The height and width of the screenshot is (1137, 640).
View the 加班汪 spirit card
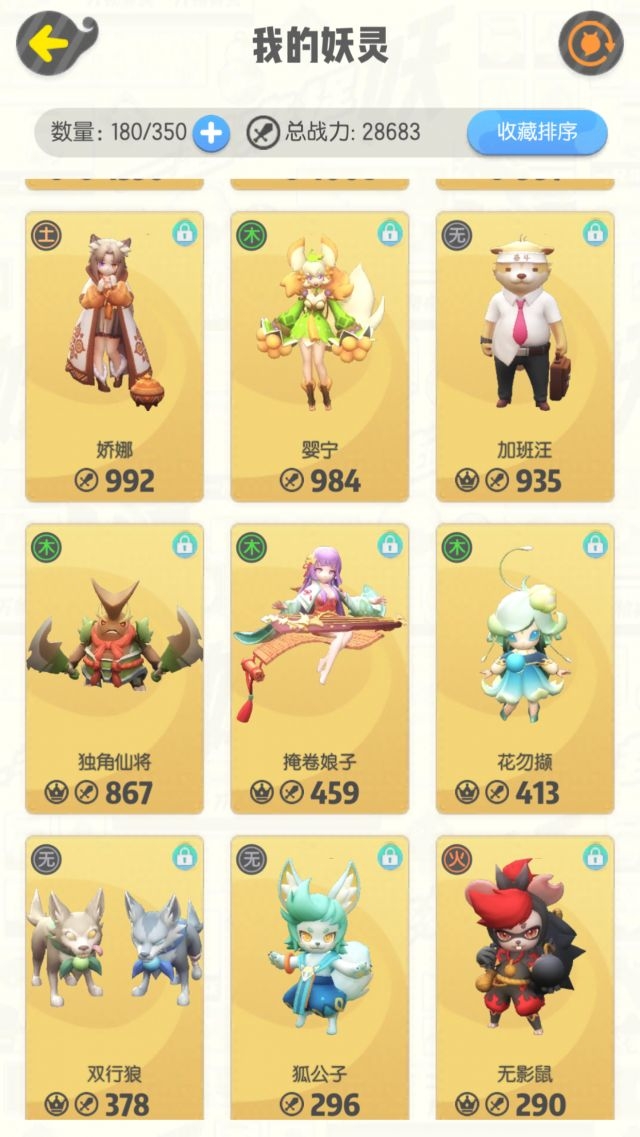[x=525, y=355]
